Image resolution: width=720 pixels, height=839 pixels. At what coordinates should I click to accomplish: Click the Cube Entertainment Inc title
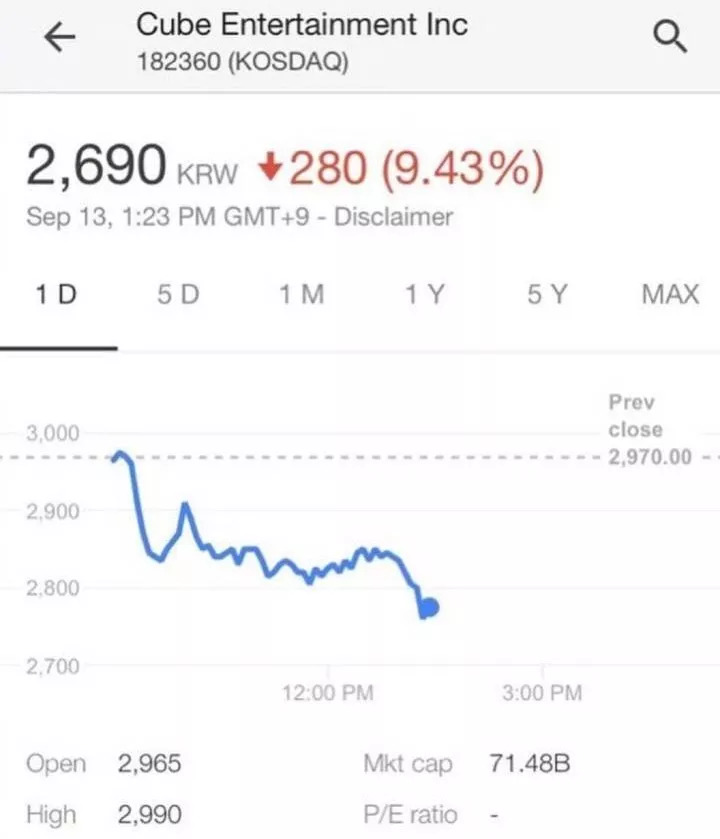[x=302, y=25]
